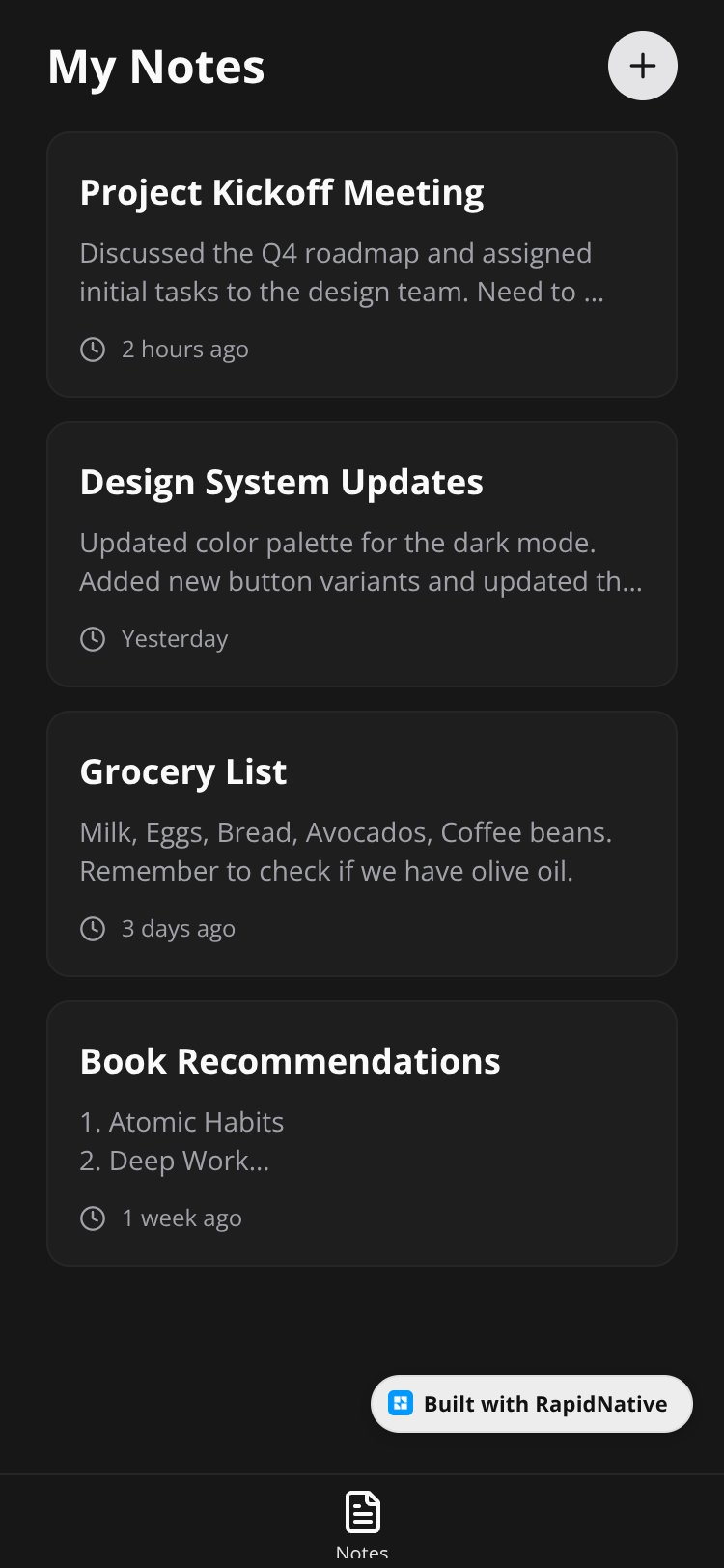Tap the Built with RapidNative badge
Screen dimensions: 724x1568
532,1404
